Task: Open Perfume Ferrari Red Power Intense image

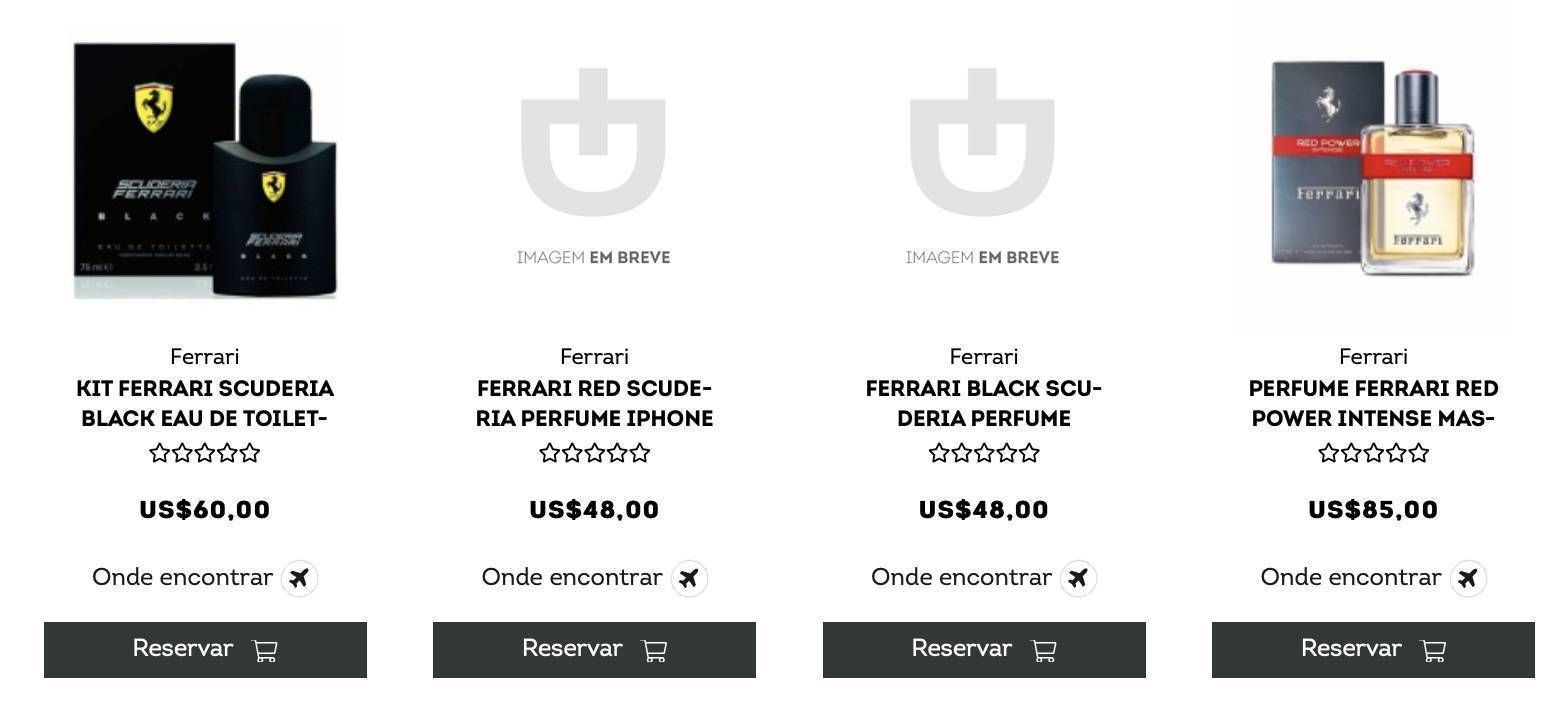Action: pyautogui.click(x=1372, y=168)
